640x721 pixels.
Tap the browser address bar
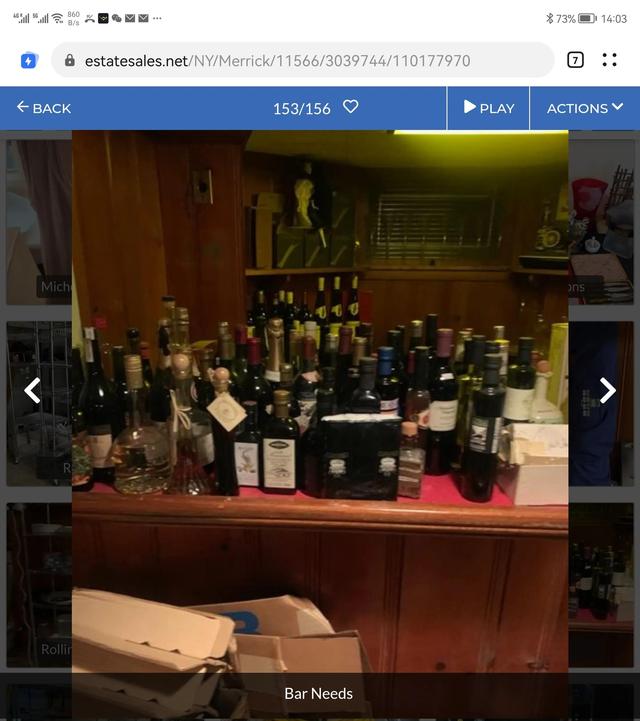click(x=302, y=60)
